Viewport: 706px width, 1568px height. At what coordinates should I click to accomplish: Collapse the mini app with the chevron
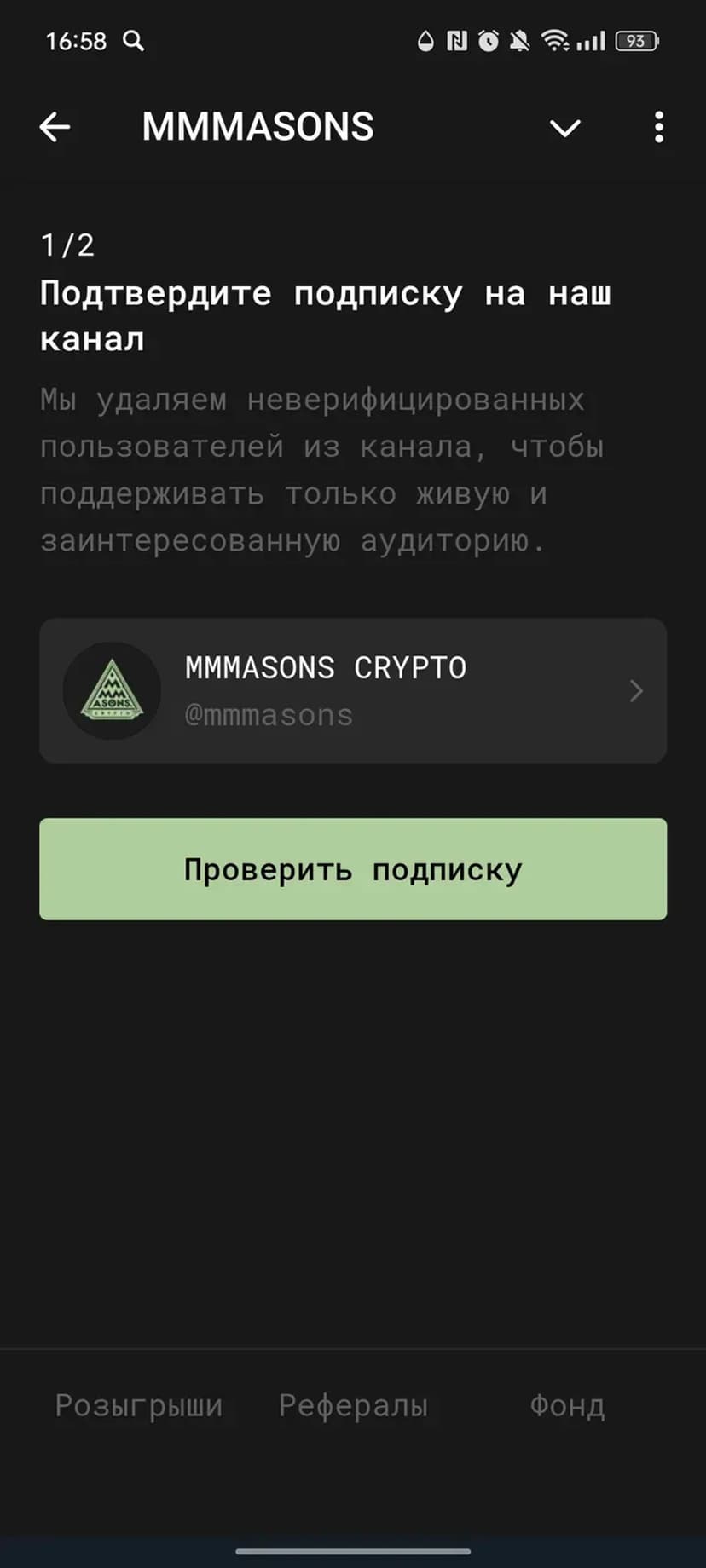[x=564, y=128]
